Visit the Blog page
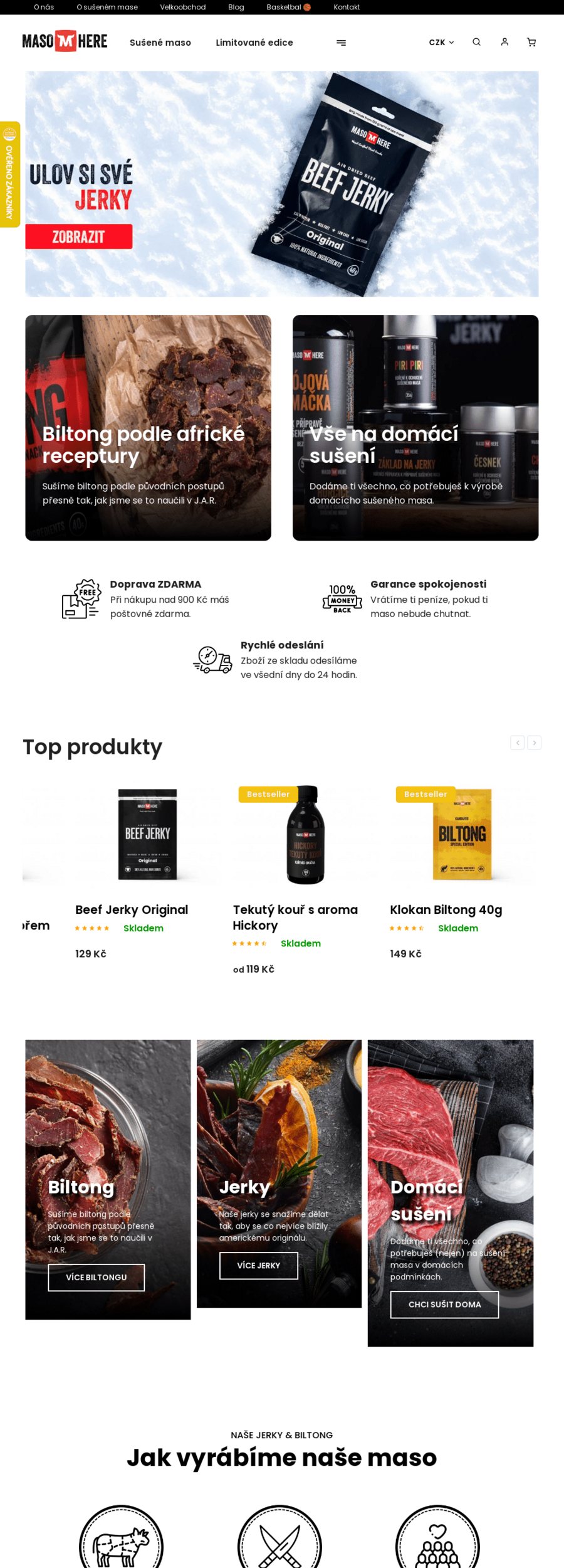The image size is (564, 1568). point(236,8)
